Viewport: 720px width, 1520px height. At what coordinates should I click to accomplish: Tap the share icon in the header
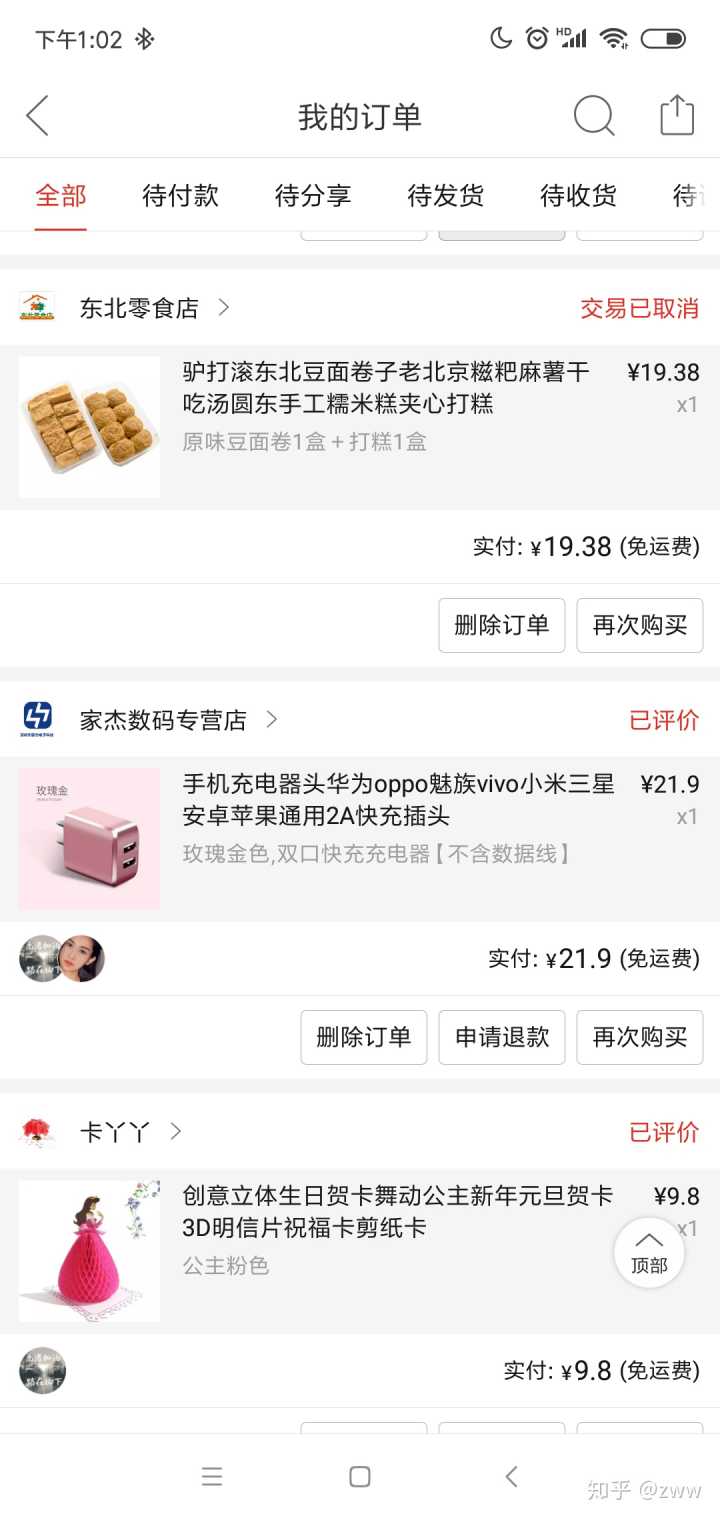(x=677, y=115)
